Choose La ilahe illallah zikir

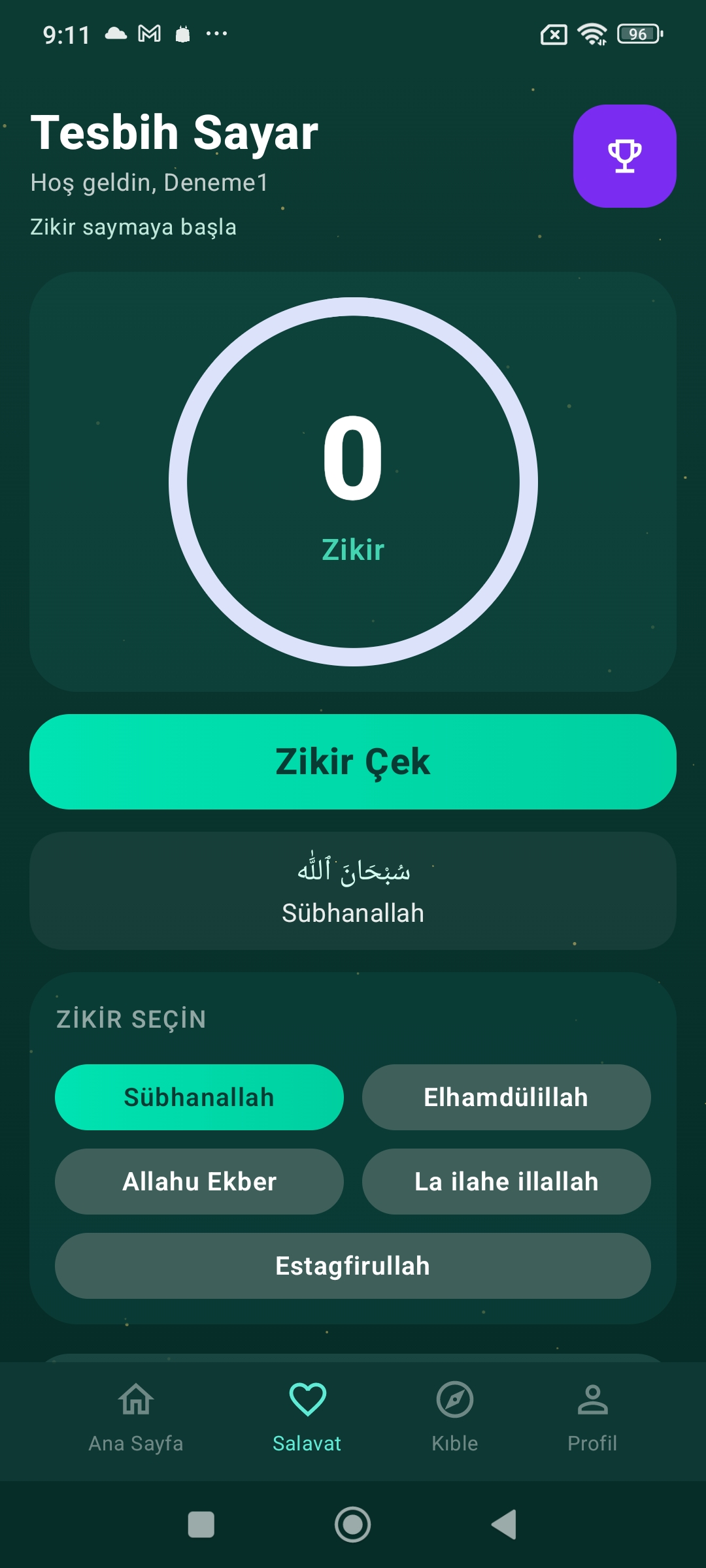pyautogui.click(x=506, y=1181)
